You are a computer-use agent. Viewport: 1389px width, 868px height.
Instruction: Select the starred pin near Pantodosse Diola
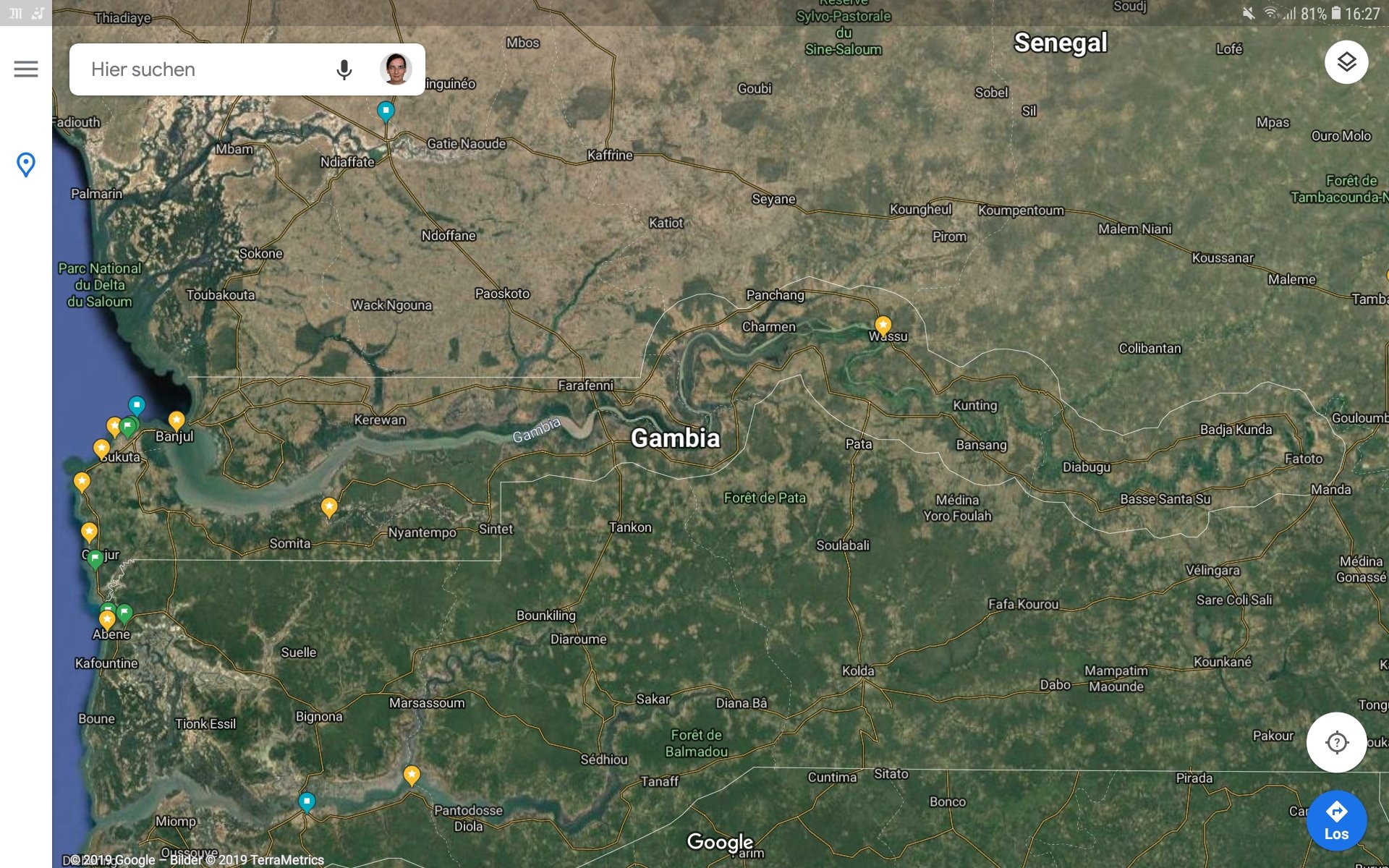(x=412, y=775)
